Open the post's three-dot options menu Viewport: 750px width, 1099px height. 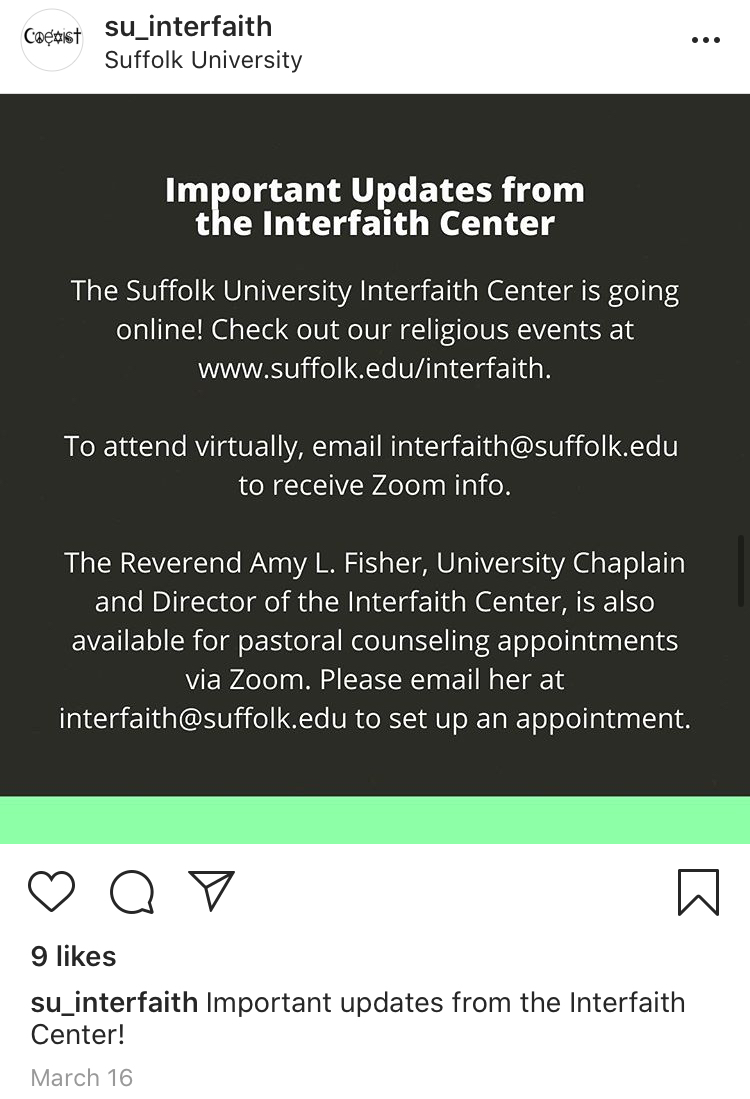(705, 40)
